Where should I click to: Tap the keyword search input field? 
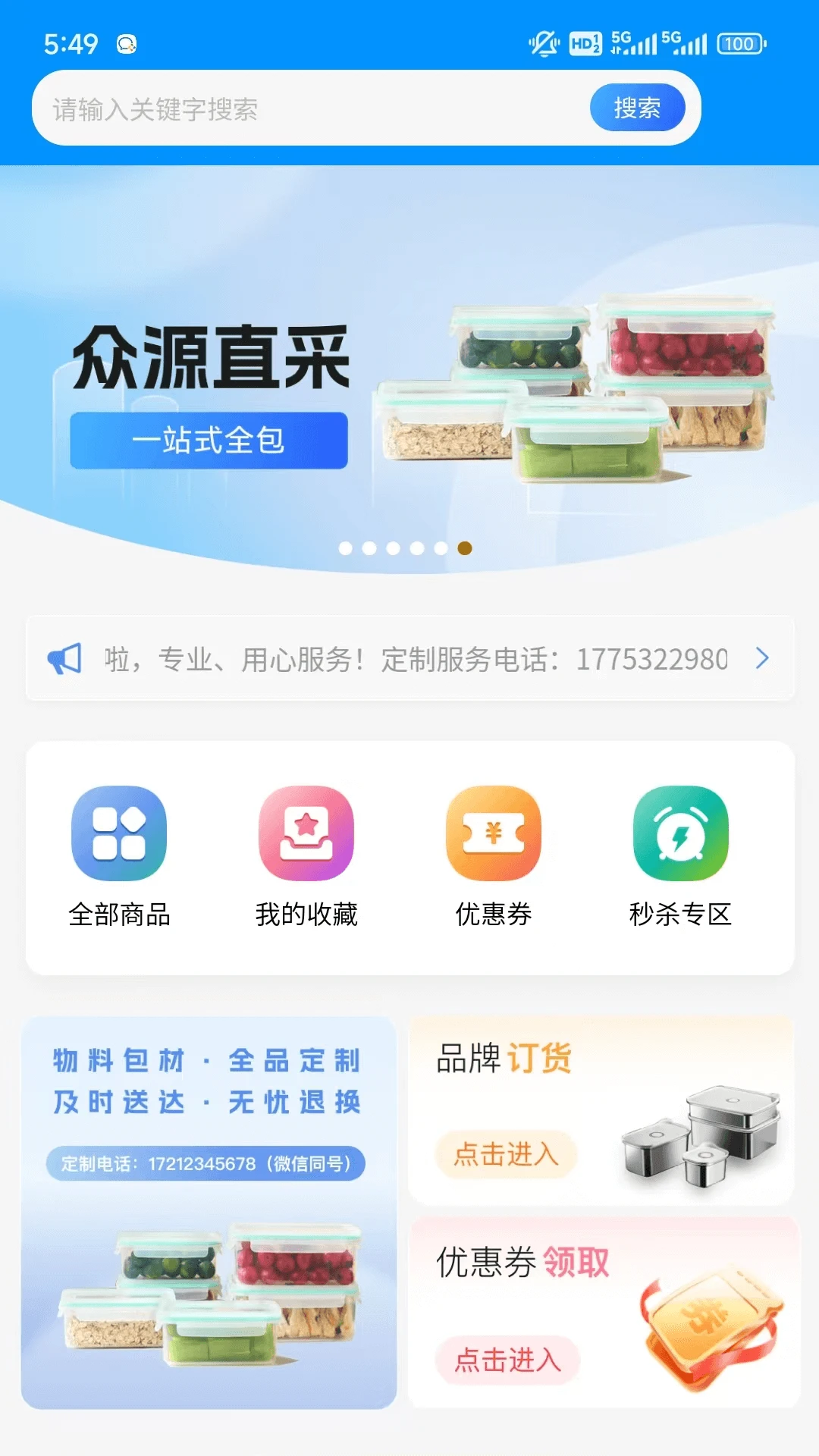point(303,108)
